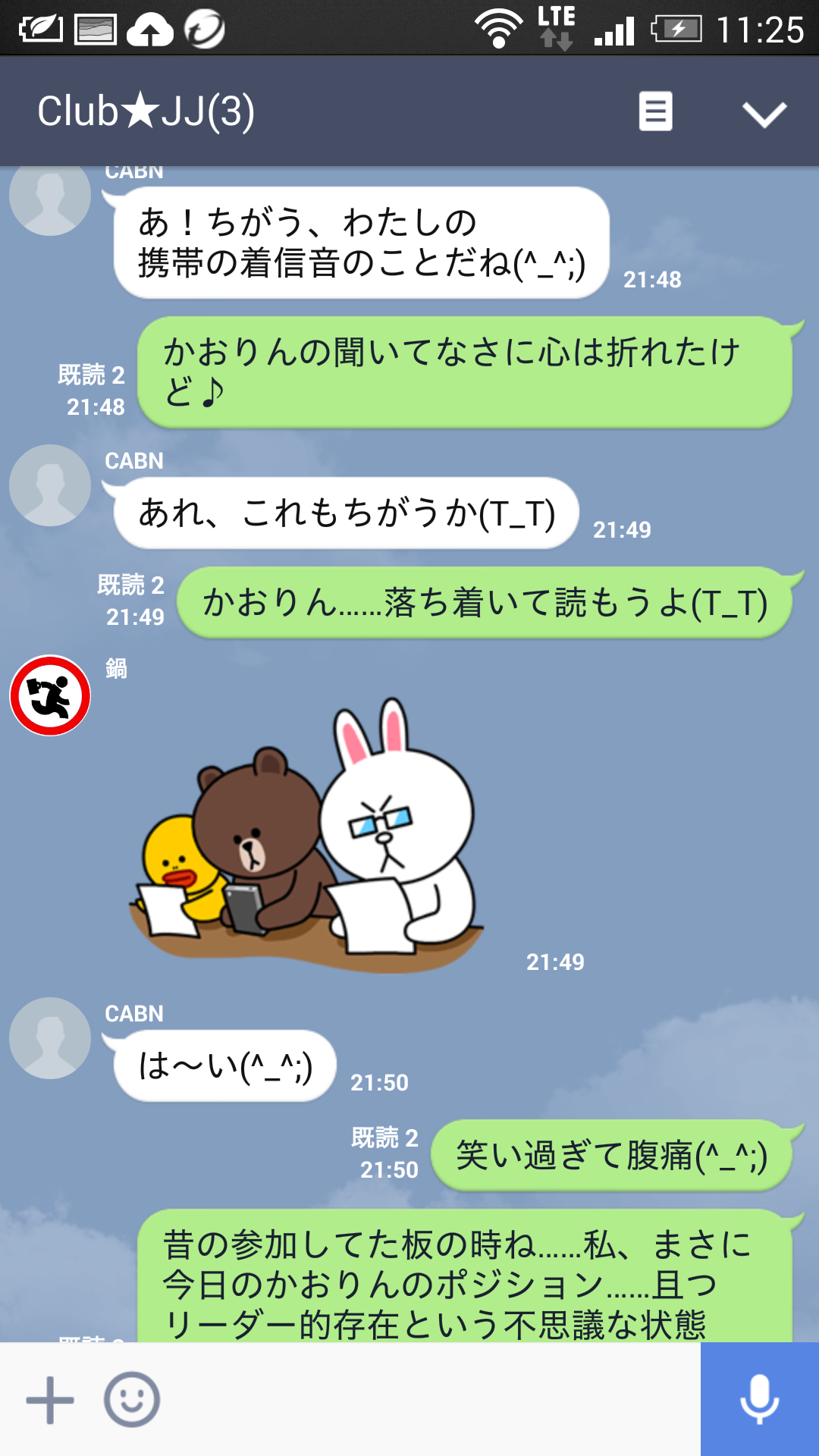
Task: Open the notes icon in the header
Action: [x=655, y=111]
